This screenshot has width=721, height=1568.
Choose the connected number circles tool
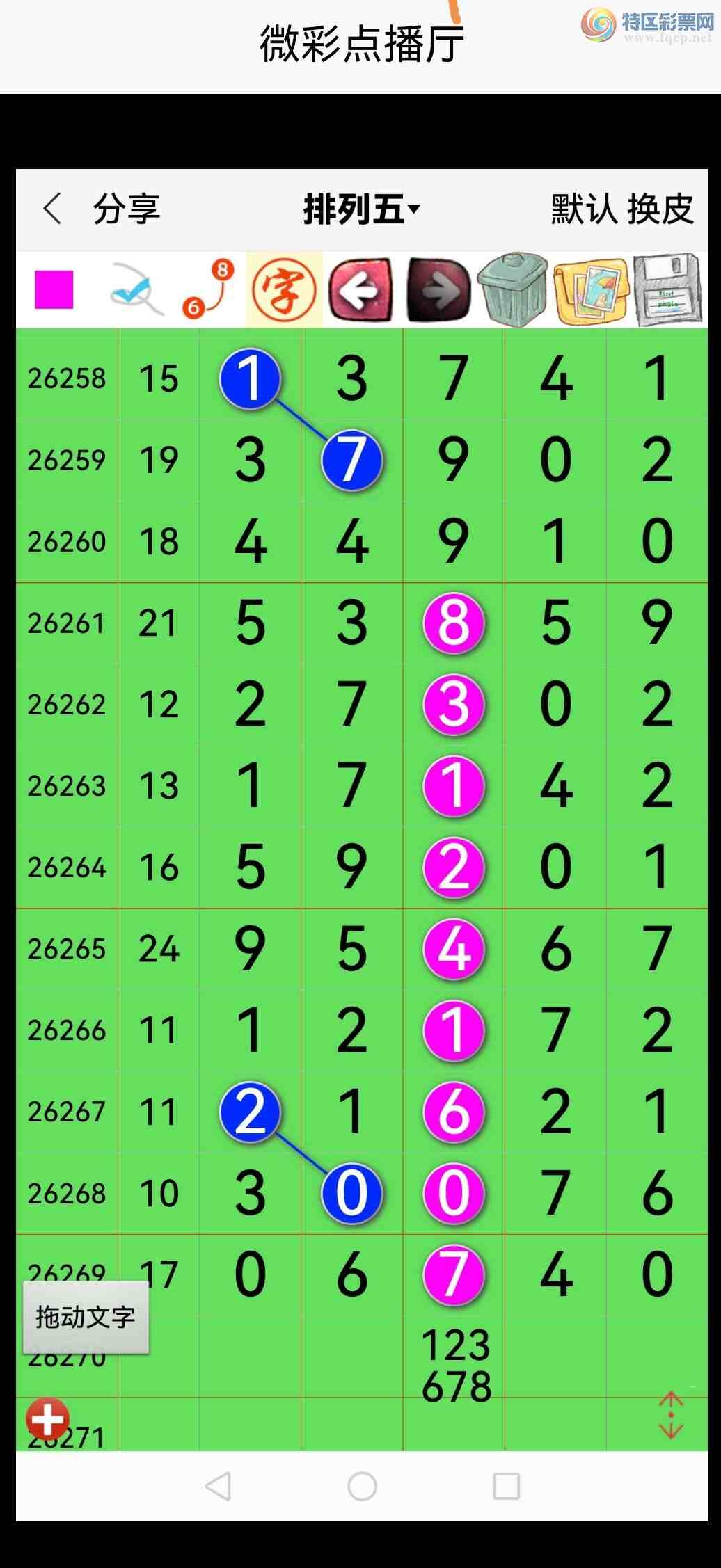(209, 289)
